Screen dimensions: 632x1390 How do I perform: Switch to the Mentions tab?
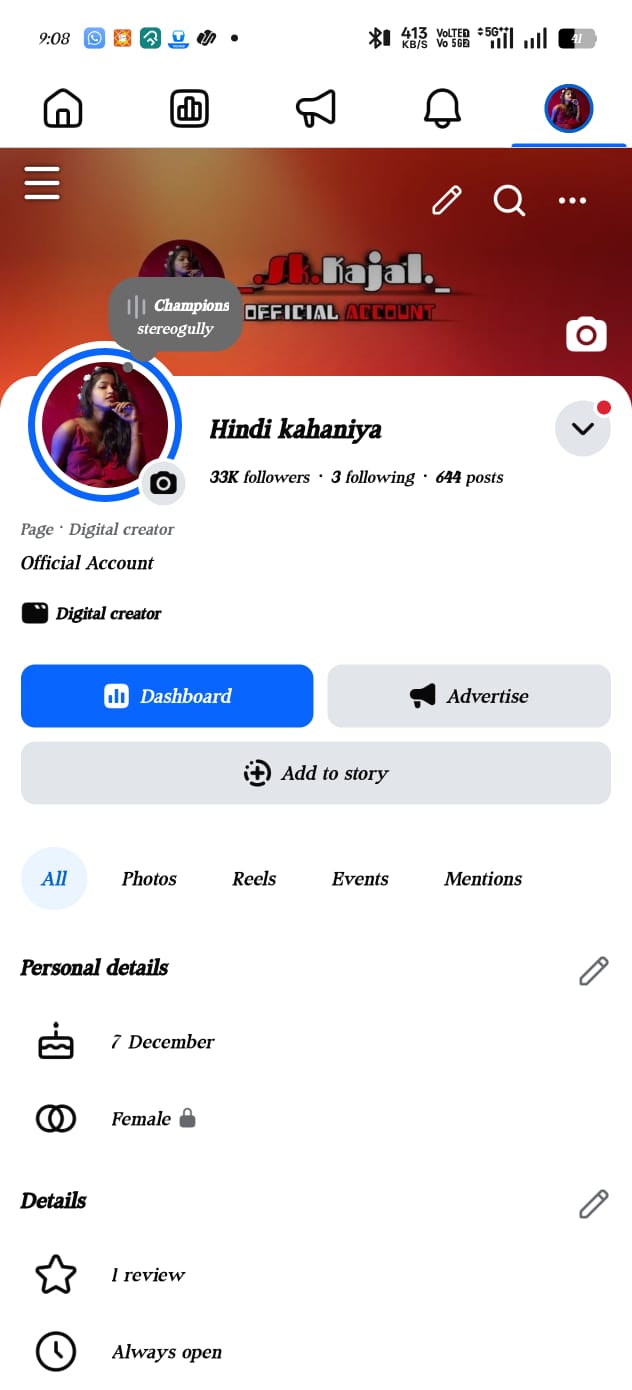pyautogui.click(x=483, y=879)
